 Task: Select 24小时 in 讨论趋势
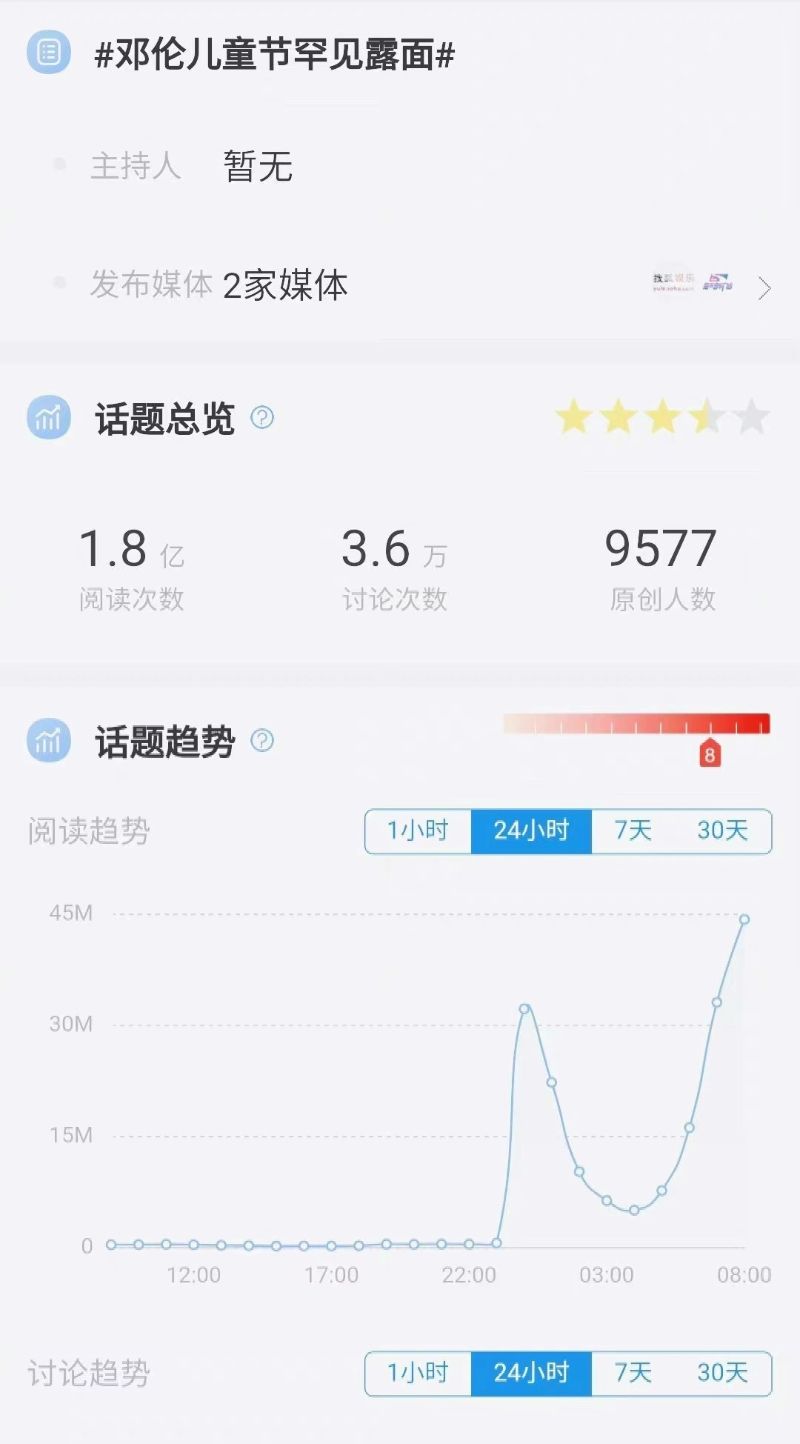click(x=531, y=1373)
